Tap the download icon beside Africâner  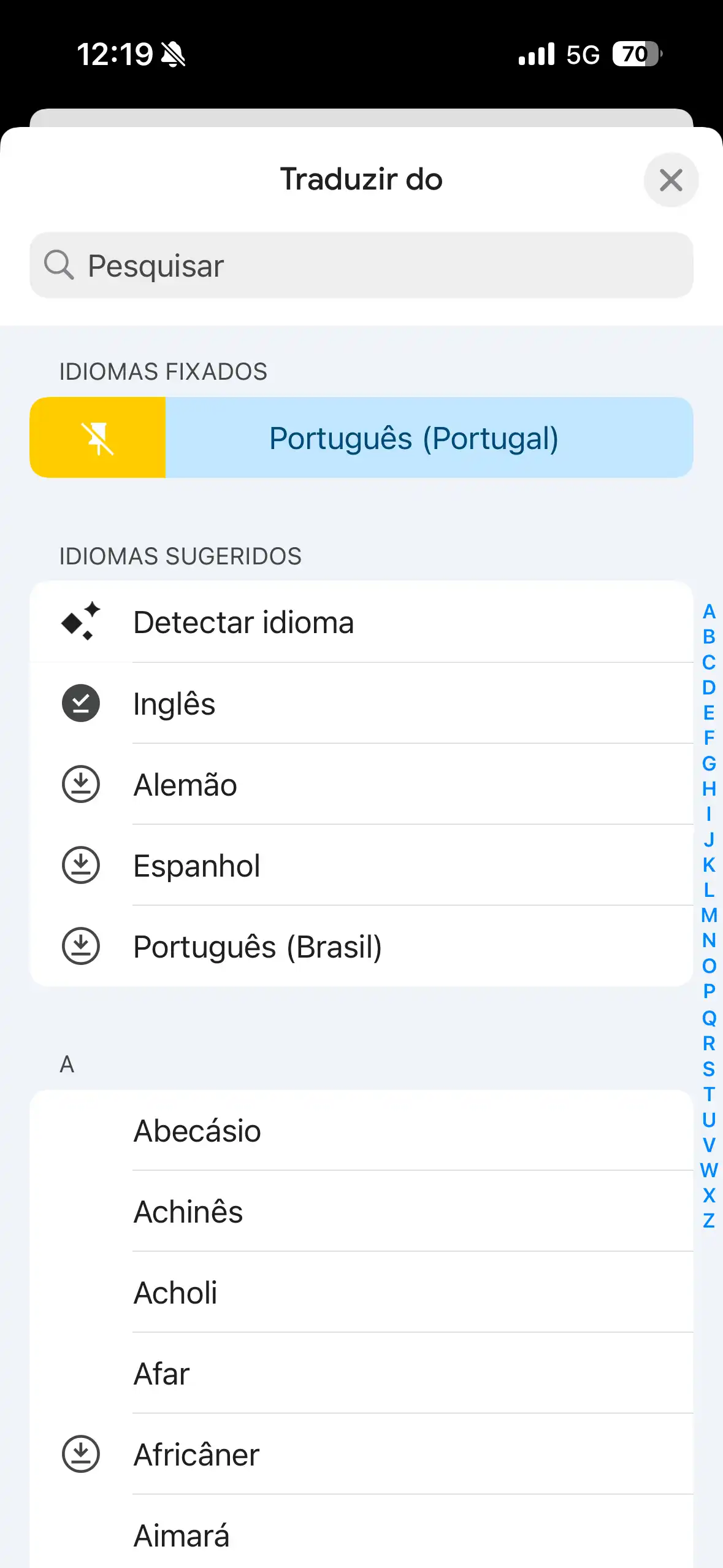click(80, 1454)
